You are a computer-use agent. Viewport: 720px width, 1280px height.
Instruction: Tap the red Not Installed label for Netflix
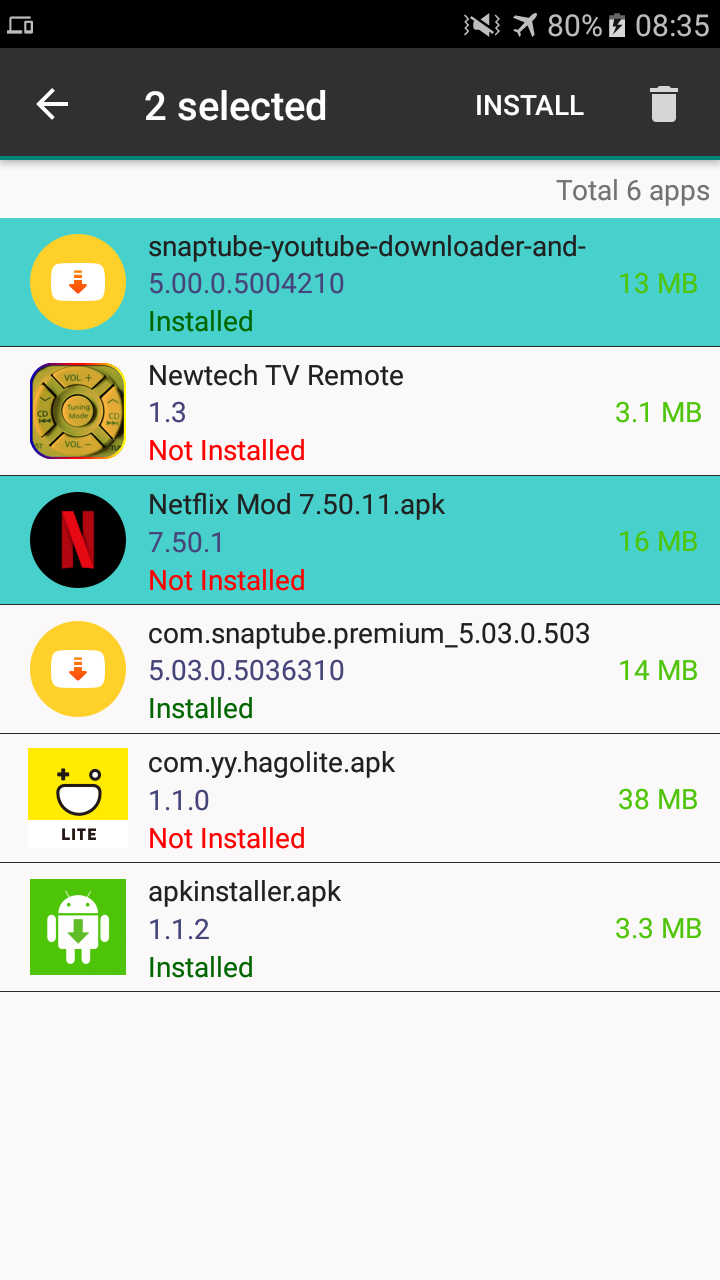coord(227,580)
